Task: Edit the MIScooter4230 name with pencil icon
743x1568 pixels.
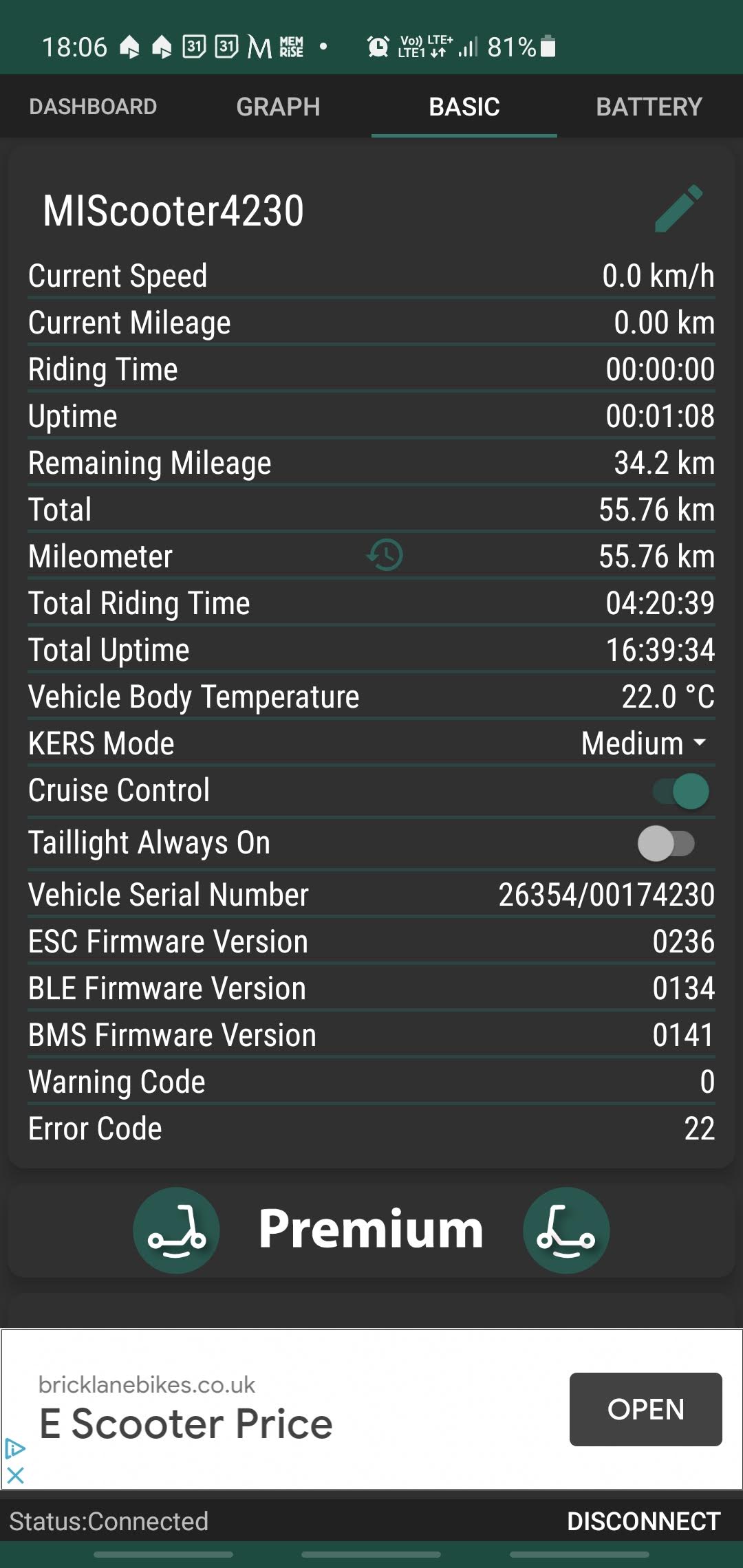Action: point(678,208)
